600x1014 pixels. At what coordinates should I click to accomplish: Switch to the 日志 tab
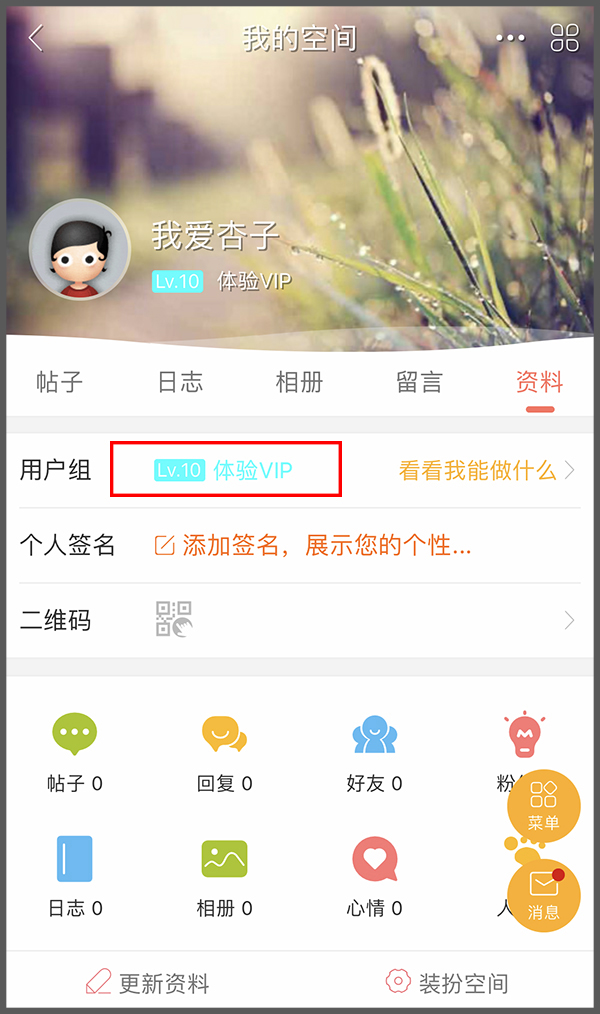[180, 382]
